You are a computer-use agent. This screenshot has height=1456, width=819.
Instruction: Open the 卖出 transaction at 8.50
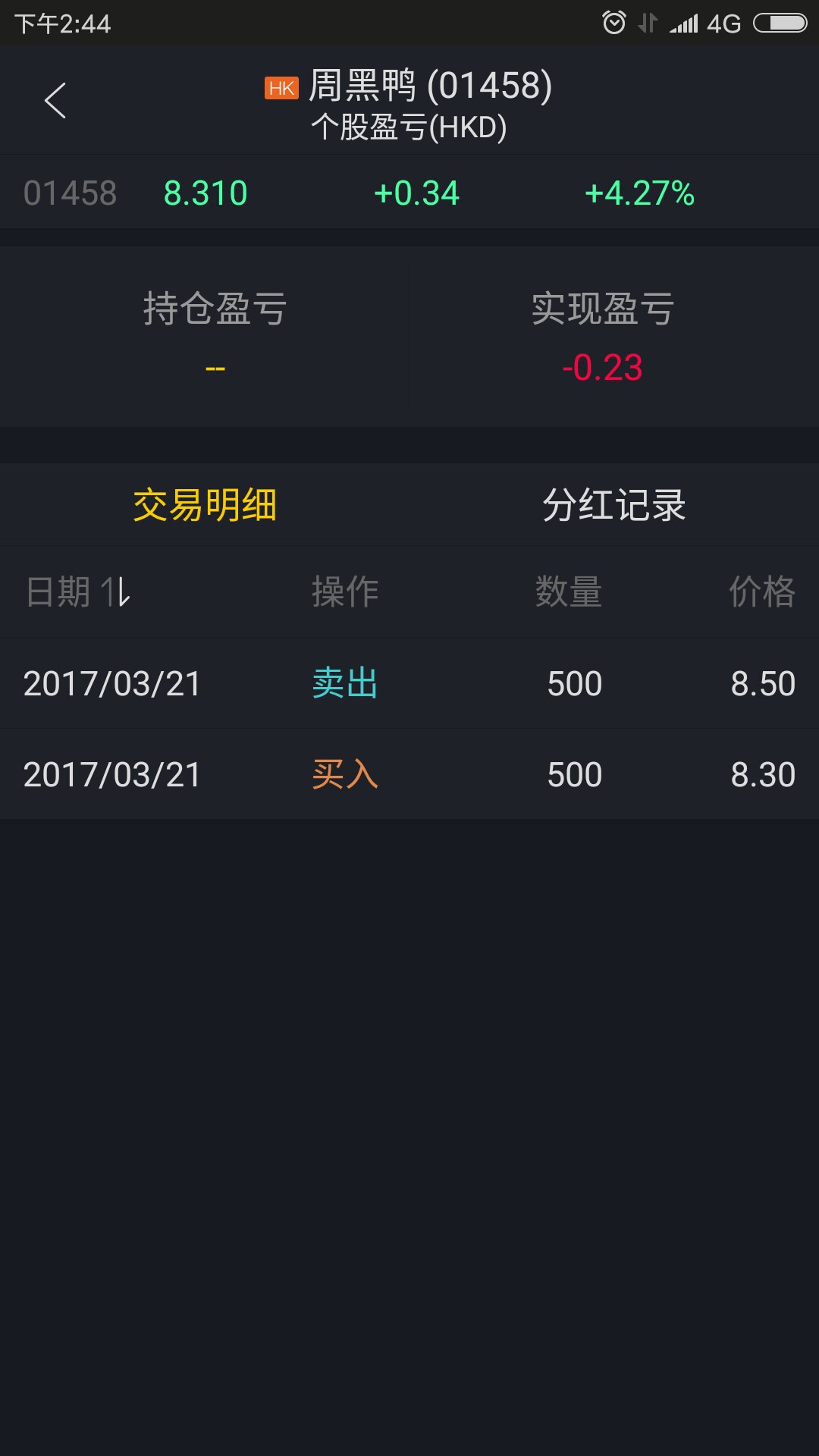pos(409,683)
